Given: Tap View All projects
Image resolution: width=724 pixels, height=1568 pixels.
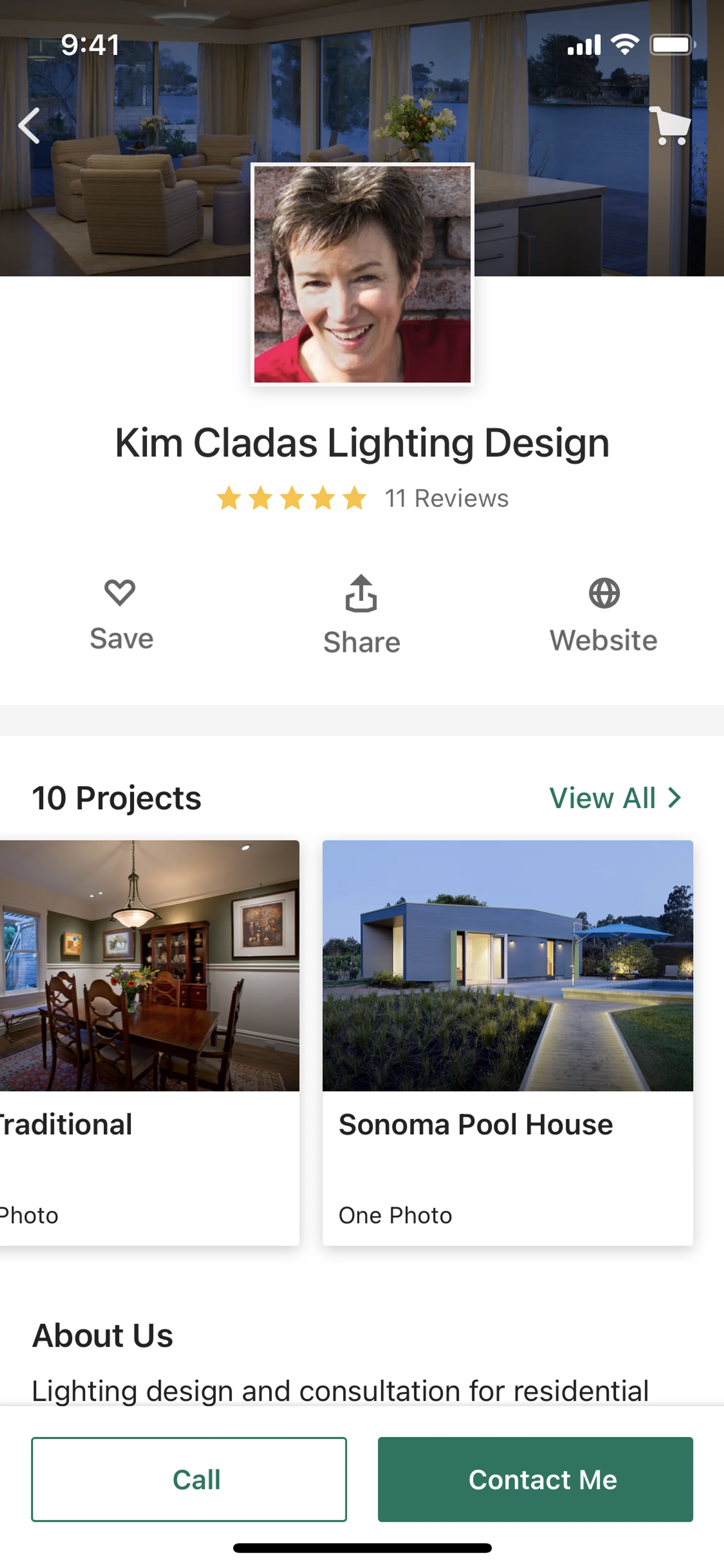Looking at the screenshot, I should coord(615,798).
